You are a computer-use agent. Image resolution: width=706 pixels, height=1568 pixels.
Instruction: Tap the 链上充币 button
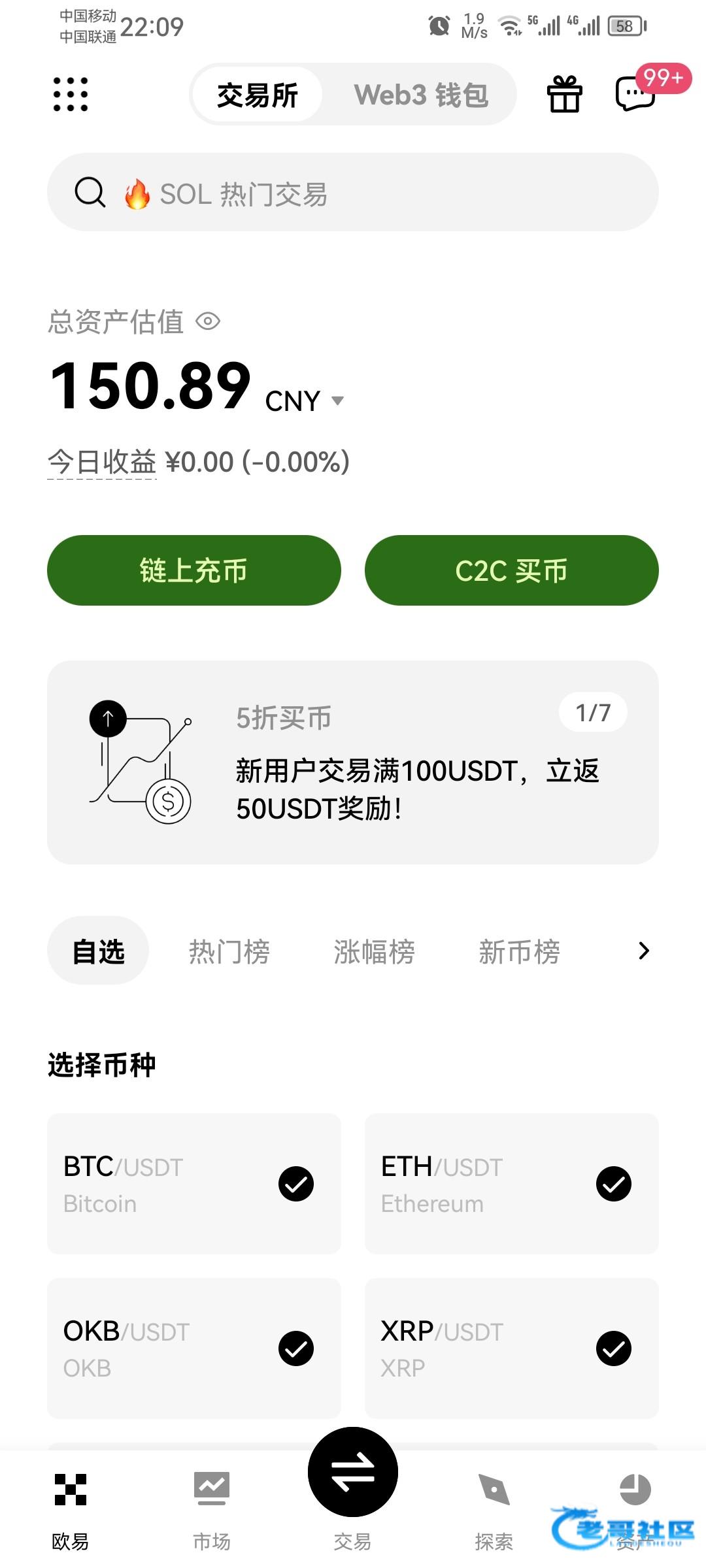tap(194, 570)
